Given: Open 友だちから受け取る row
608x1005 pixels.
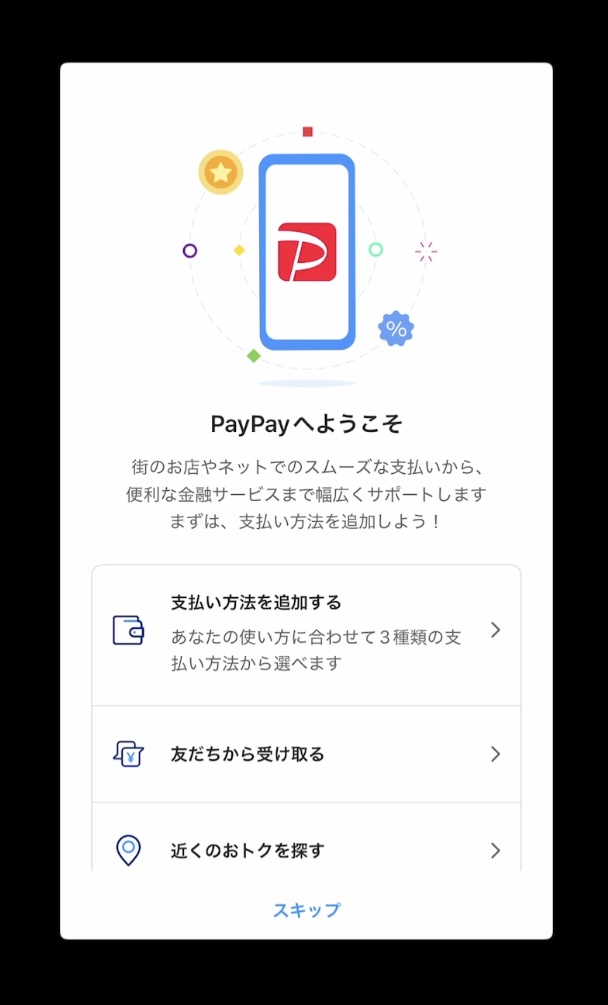Looking at the screenshot, I should pyautogui.click(x=306, y=754).
